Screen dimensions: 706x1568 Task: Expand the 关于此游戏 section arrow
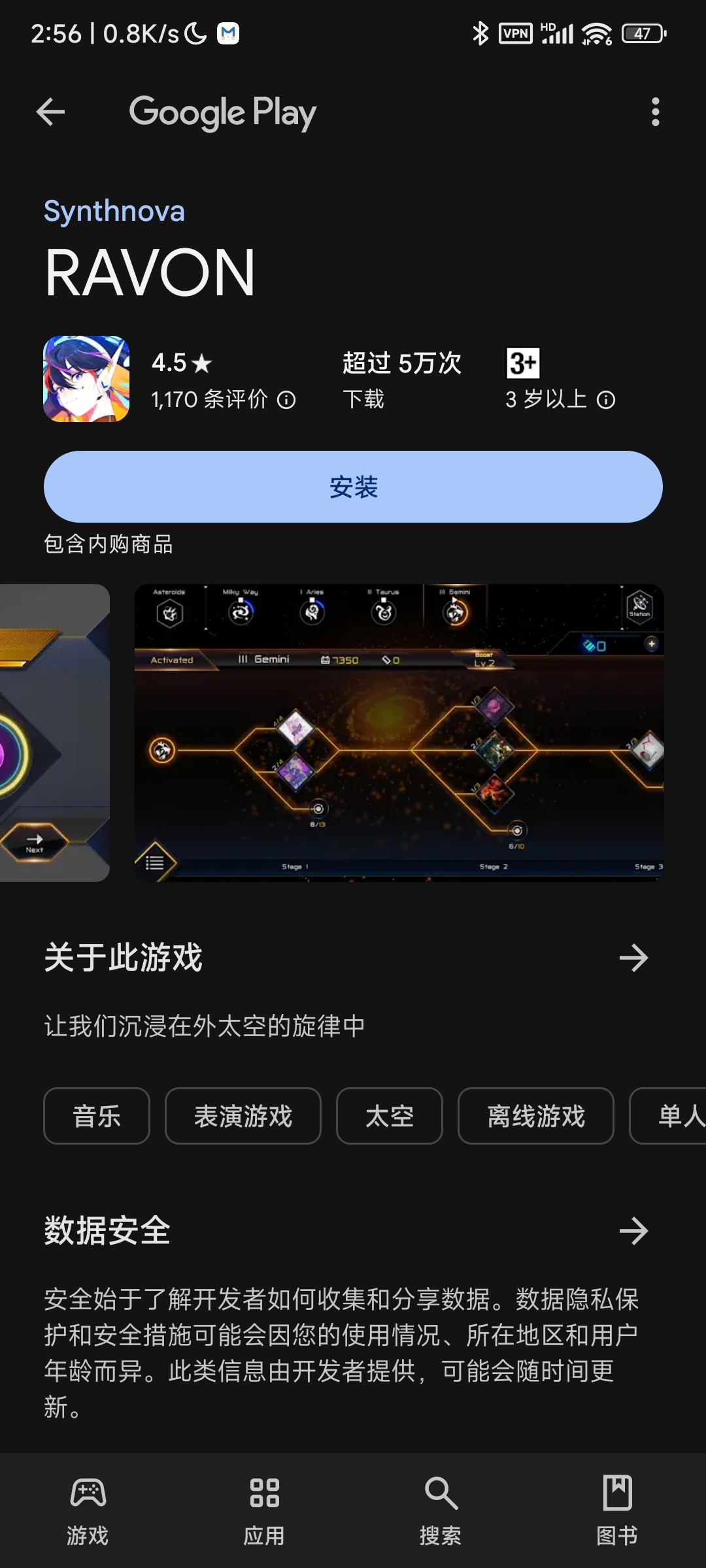click(x=633, y=958)
